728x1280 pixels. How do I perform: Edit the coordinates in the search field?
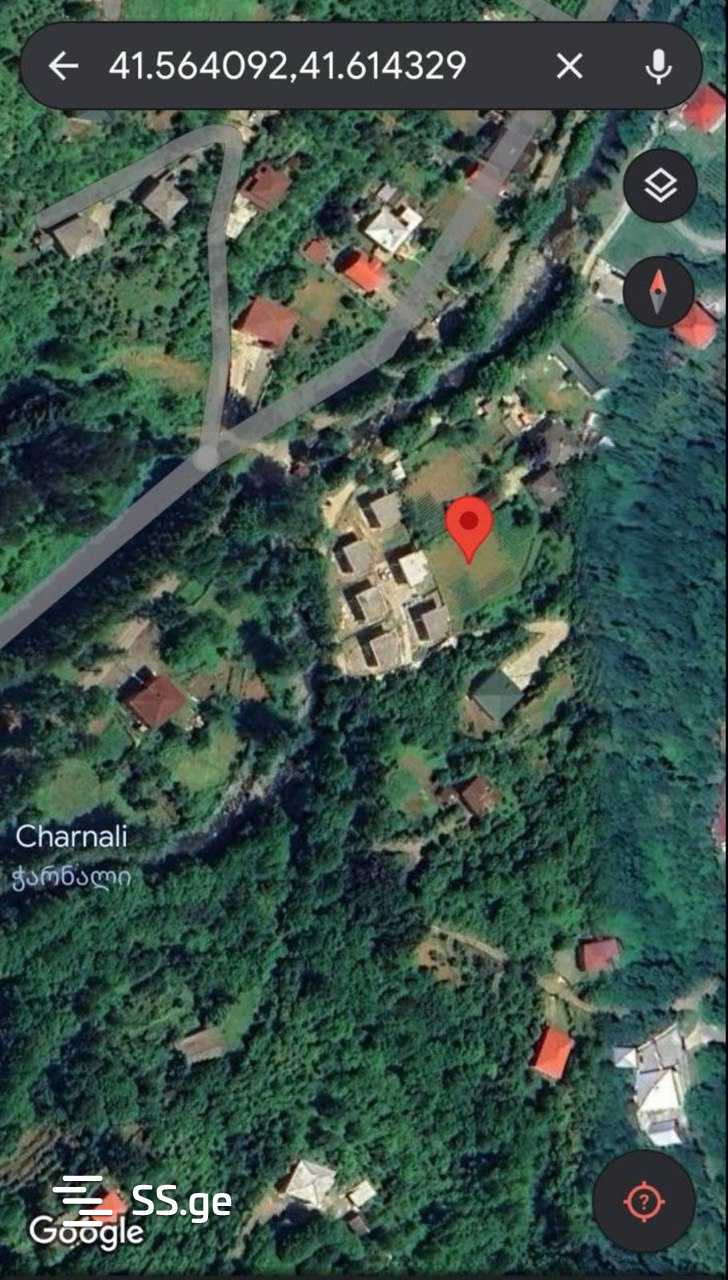[287, 67]
